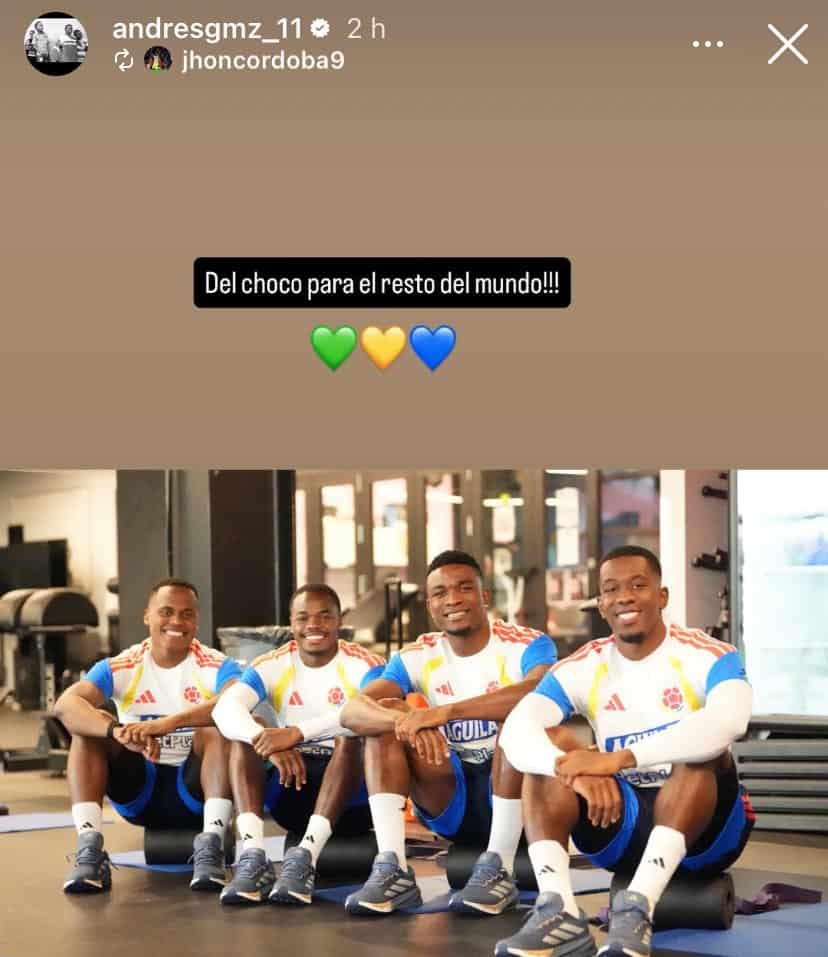Screen dimensions: 828x957
Task: Open the three-dot more options menu
Action: (x=708, y=44)
